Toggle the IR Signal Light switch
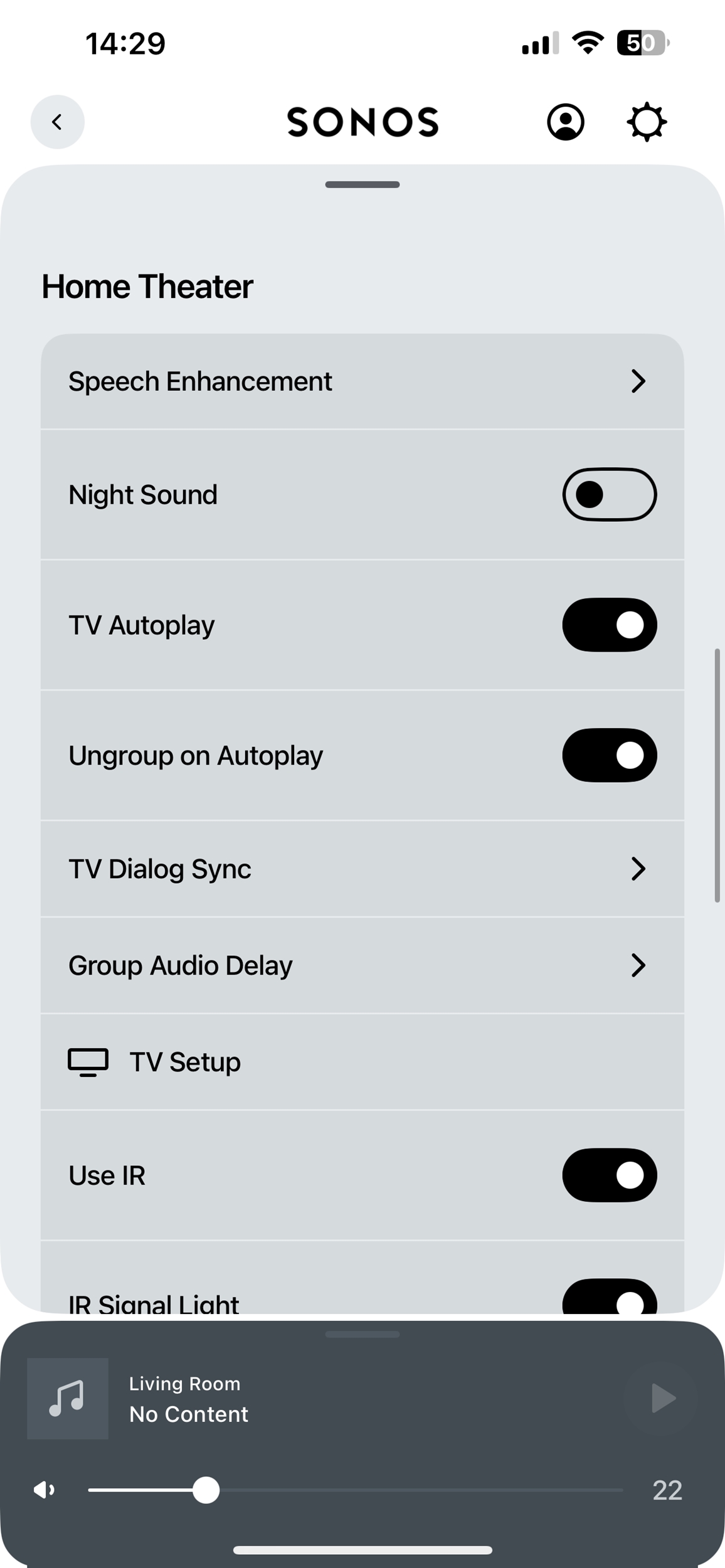 pyautogui.click(x=610, y=1297)
